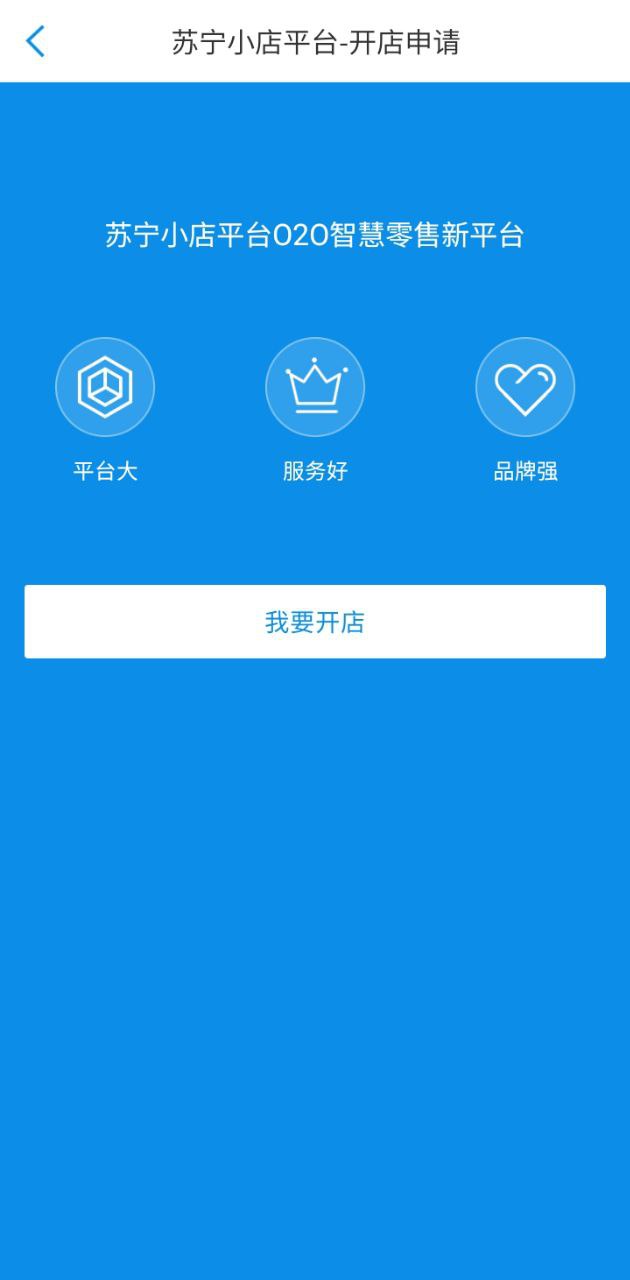
Task: Tap the 我要开店 button
Action: point(315,621)
